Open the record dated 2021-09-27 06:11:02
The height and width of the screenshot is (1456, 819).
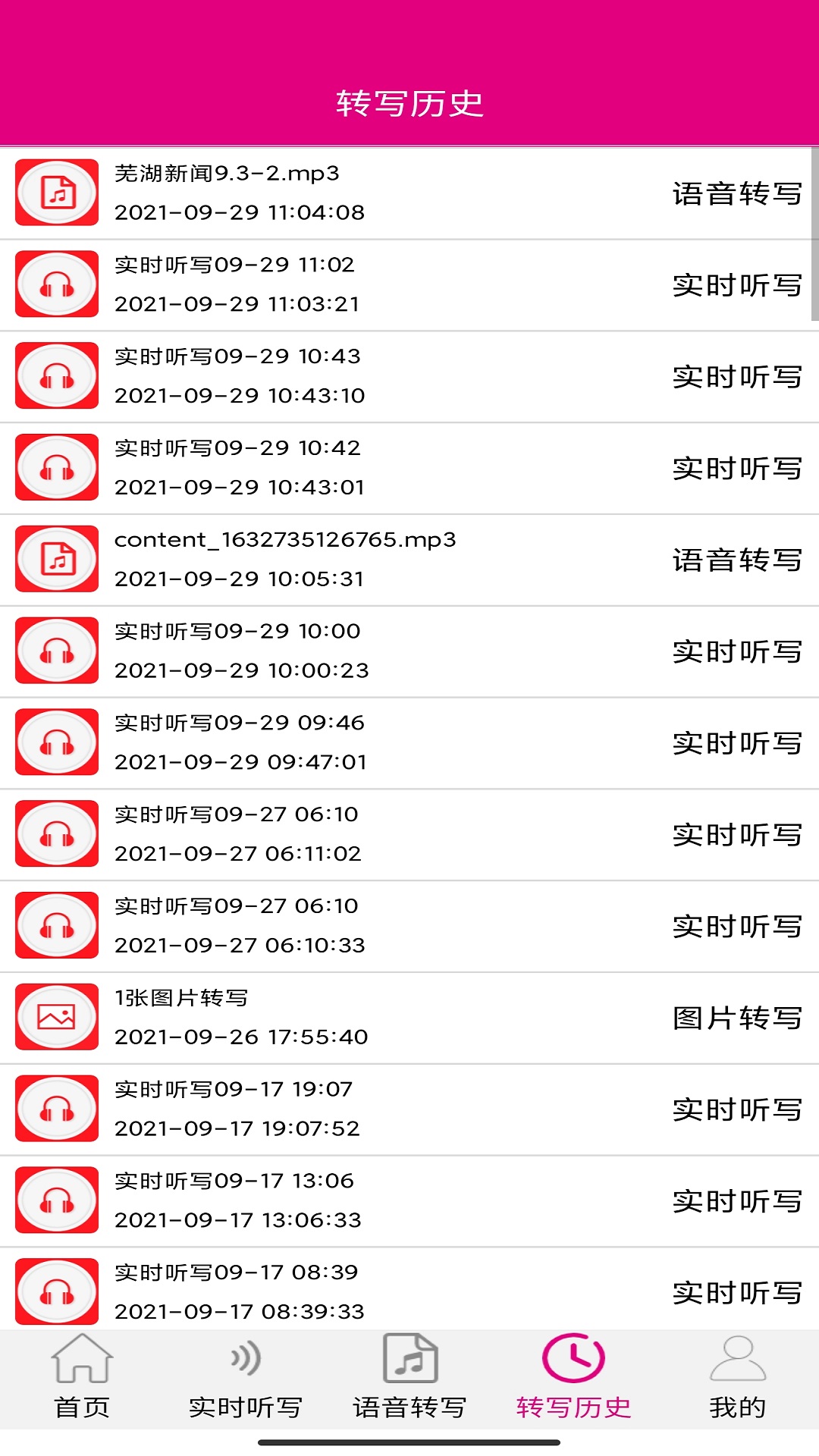coord(409,835)
